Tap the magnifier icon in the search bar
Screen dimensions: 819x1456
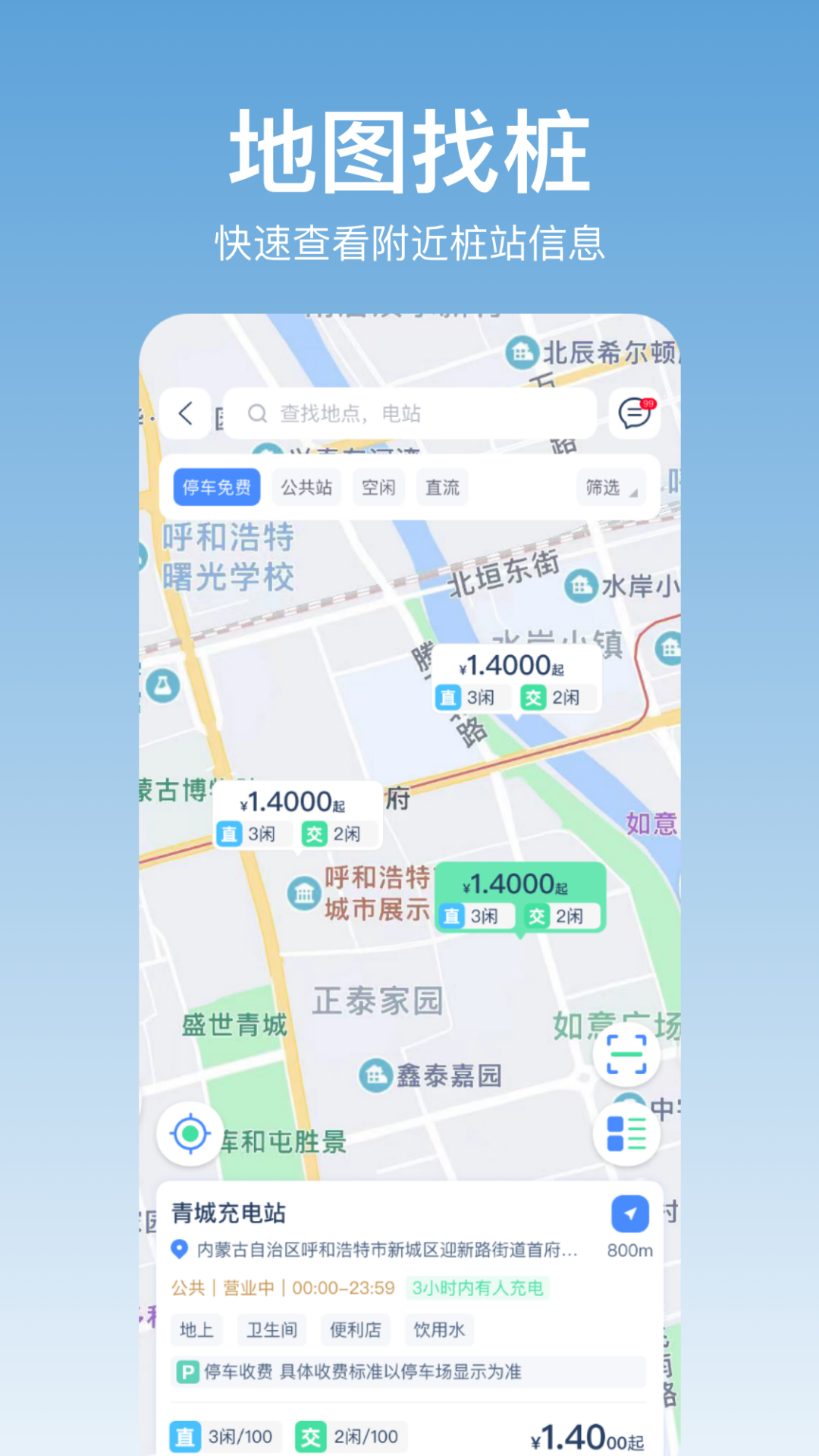coord(258,413)
